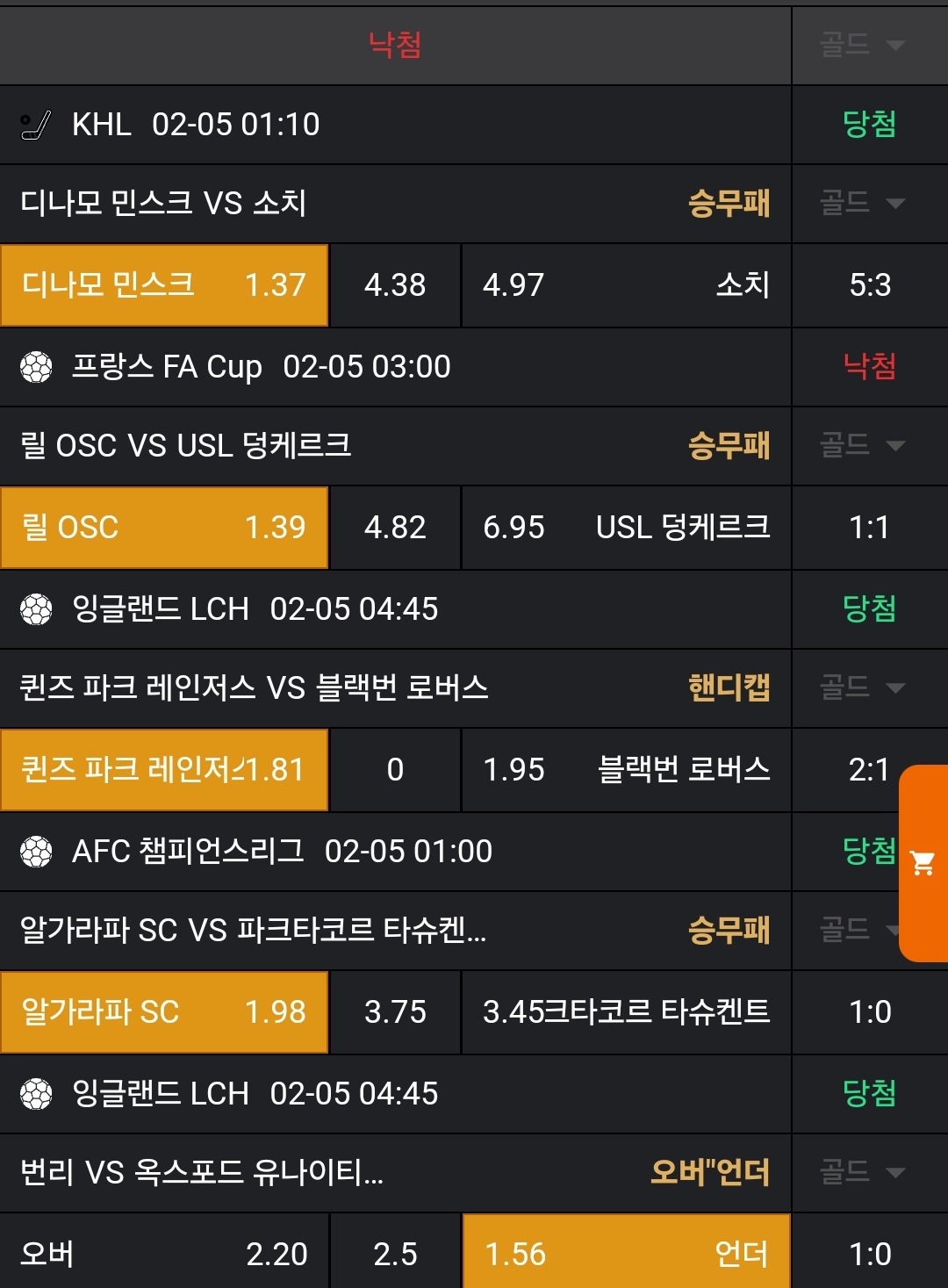Image resolution: width=948 pixels, height=1288 pixels.
Task: Select USL 덩케르크 6.95 odds
Action: [626, 528]
